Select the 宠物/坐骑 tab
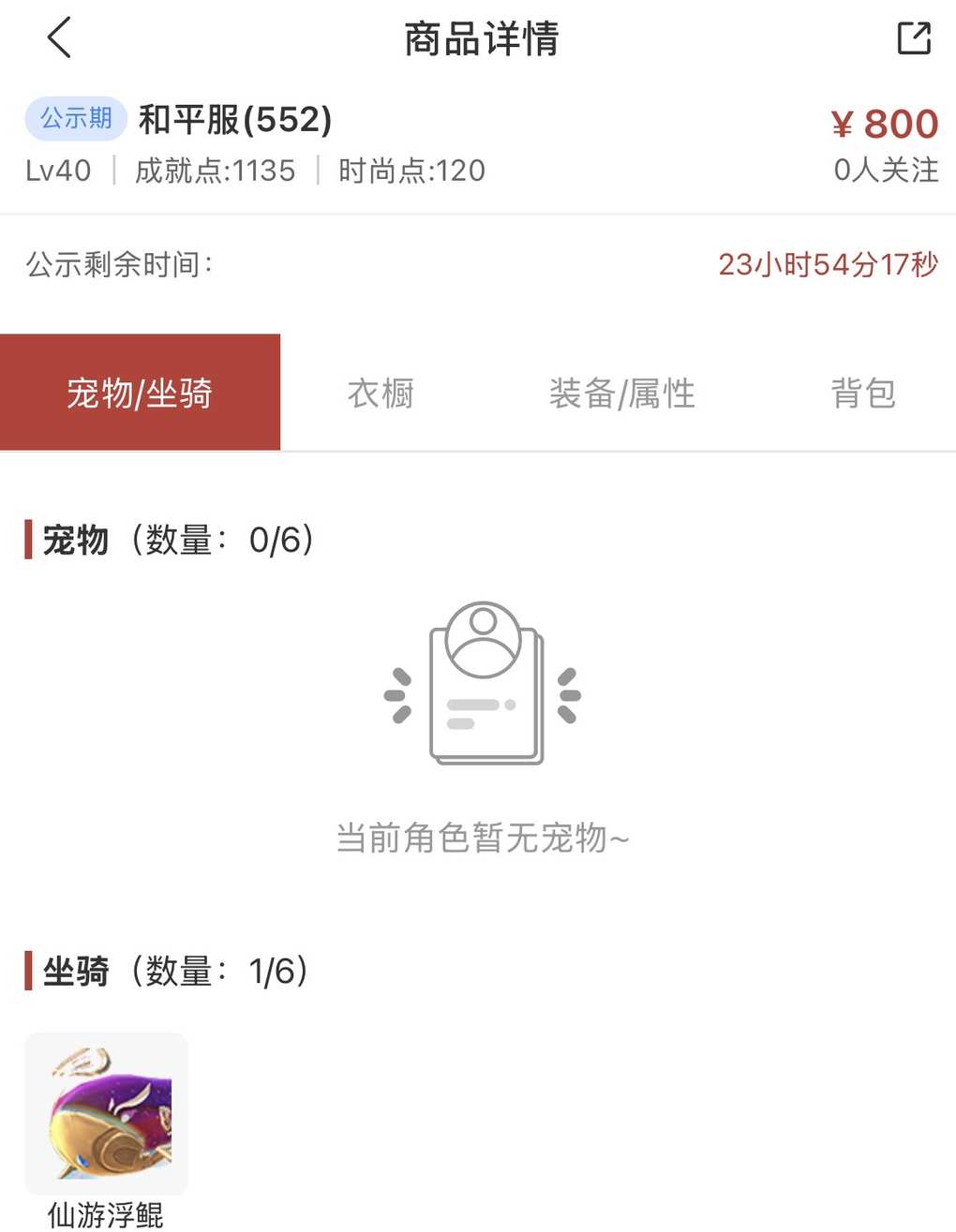 pos(140,393)
